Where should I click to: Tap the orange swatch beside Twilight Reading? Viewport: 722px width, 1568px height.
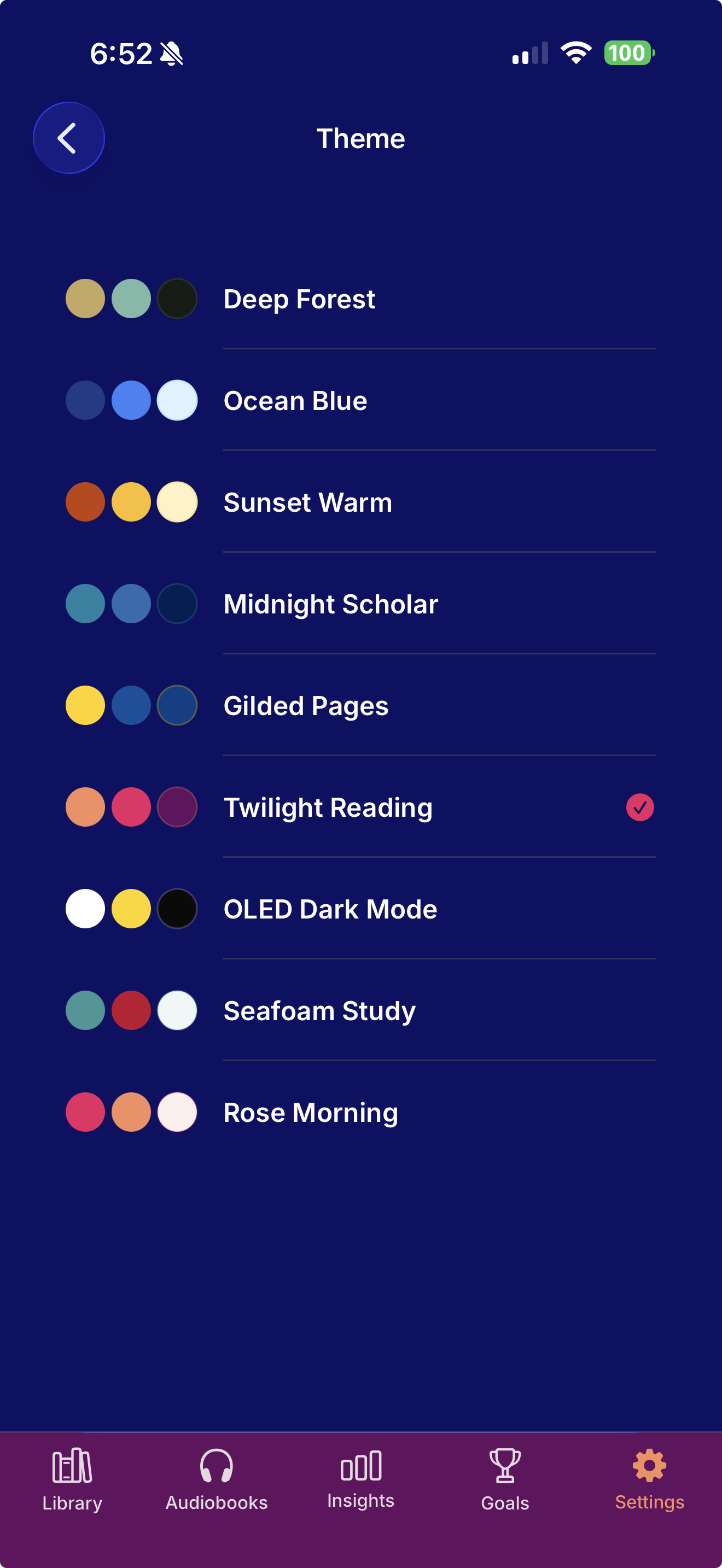point(85,807)
